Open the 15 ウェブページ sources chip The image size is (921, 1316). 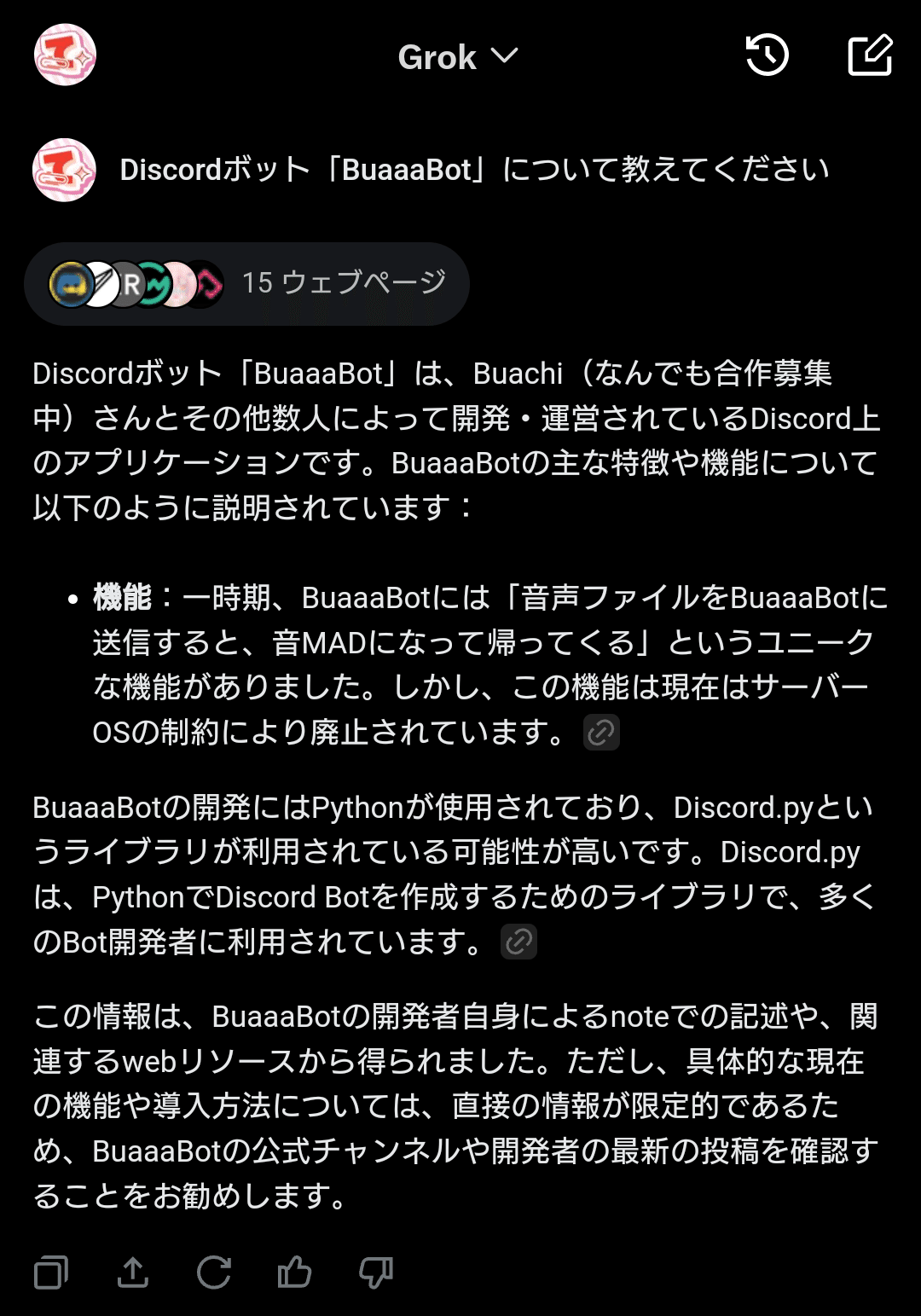click(246, 283)
